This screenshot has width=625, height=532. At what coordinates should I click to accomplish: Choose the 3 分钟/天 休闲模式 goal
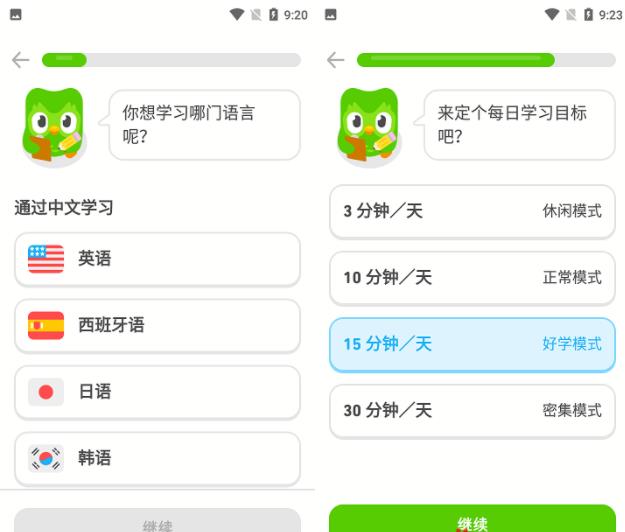pyautogui.click(x=472, y=211)
